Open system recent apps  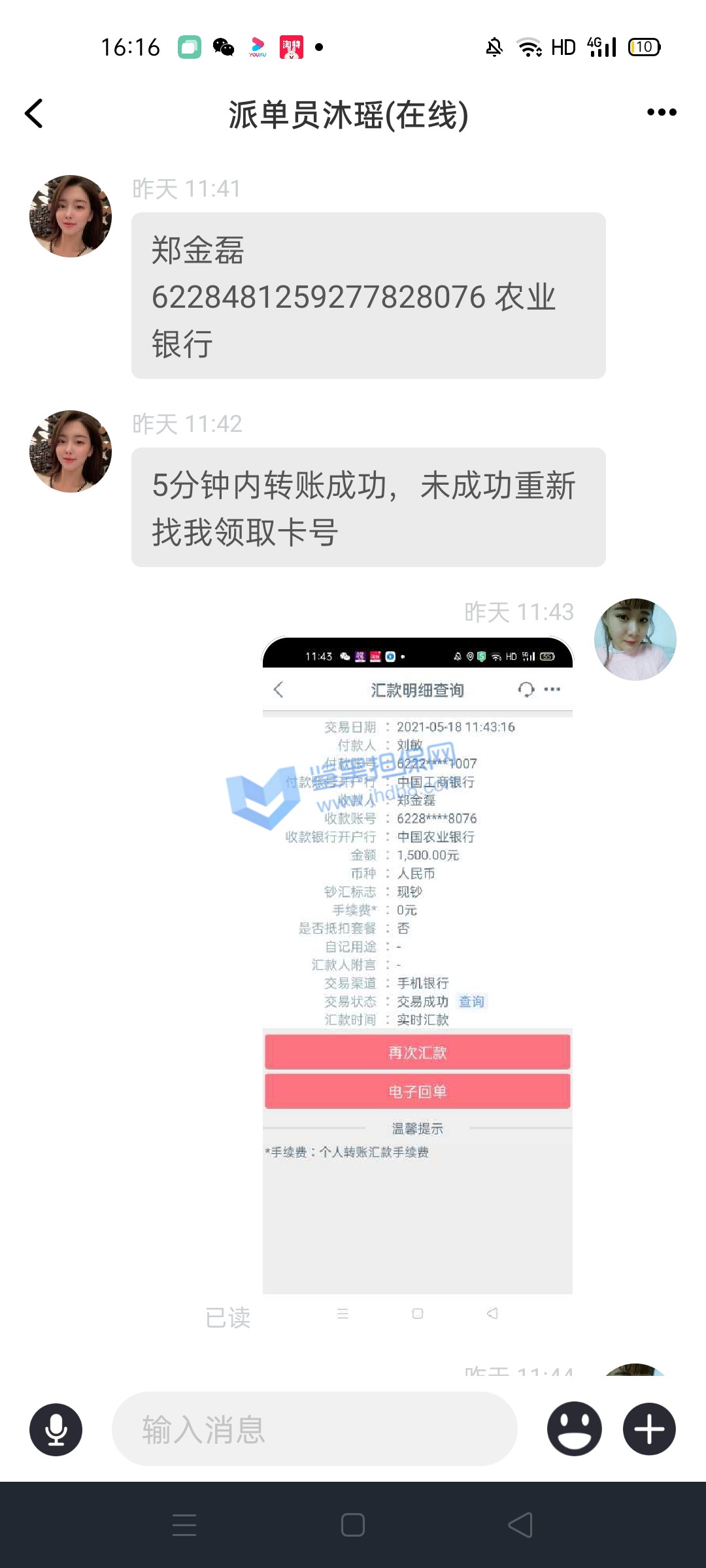click(184, 1526)
